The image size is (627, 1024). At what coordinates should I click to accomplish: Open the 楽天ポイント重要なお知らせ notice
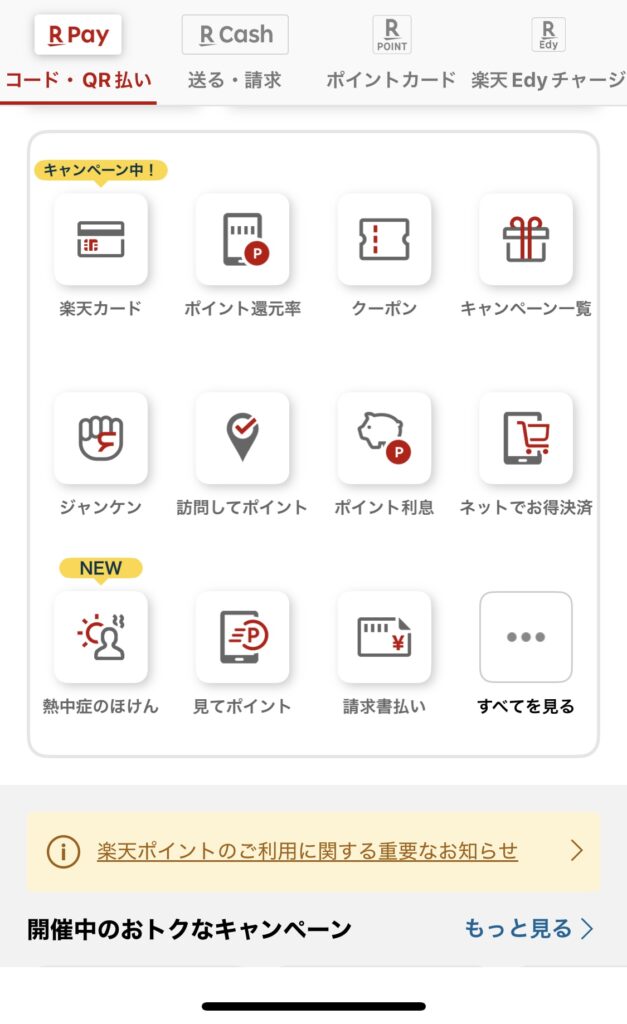click(314, 852)
